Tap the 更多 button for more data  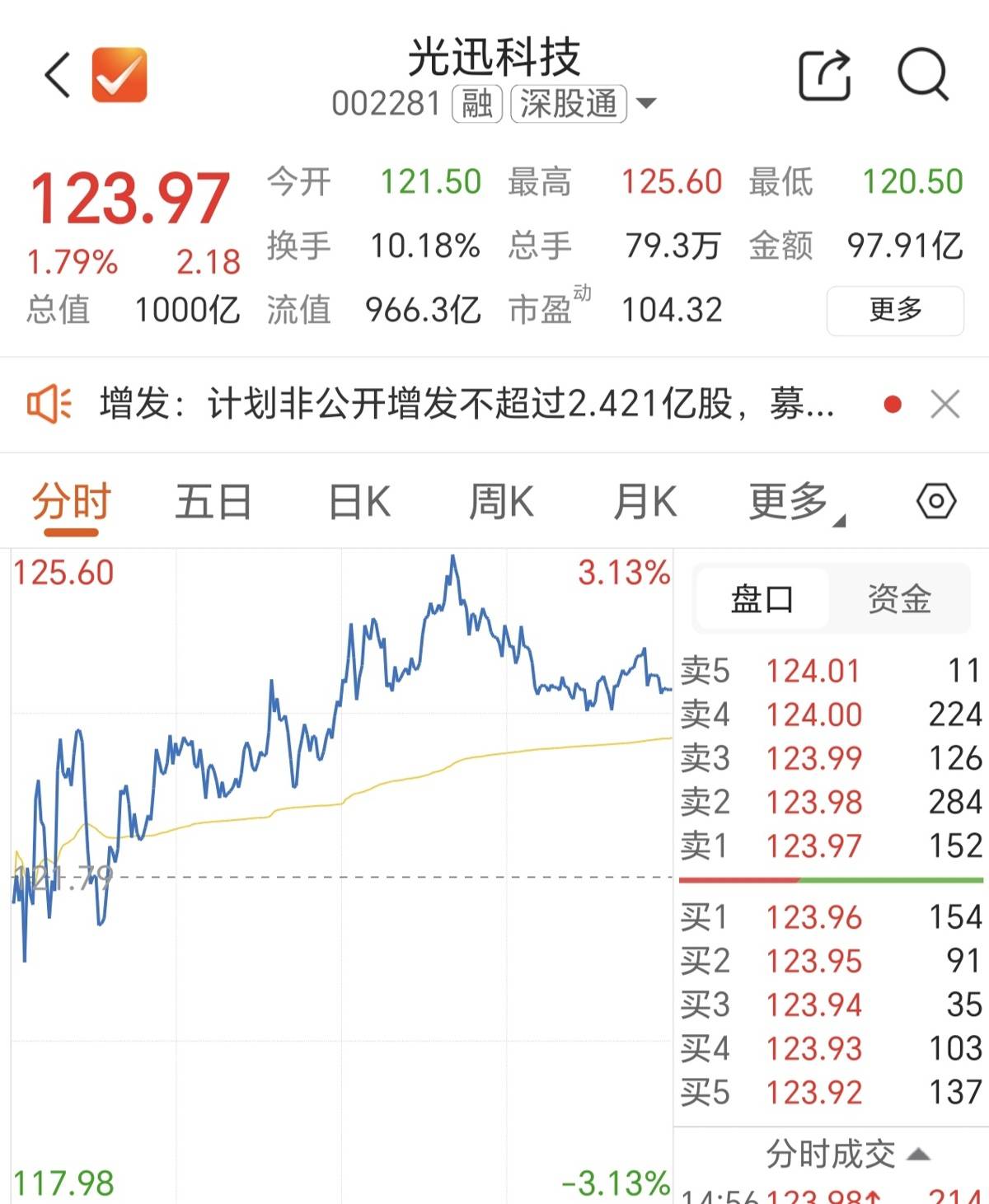[895, 310]
